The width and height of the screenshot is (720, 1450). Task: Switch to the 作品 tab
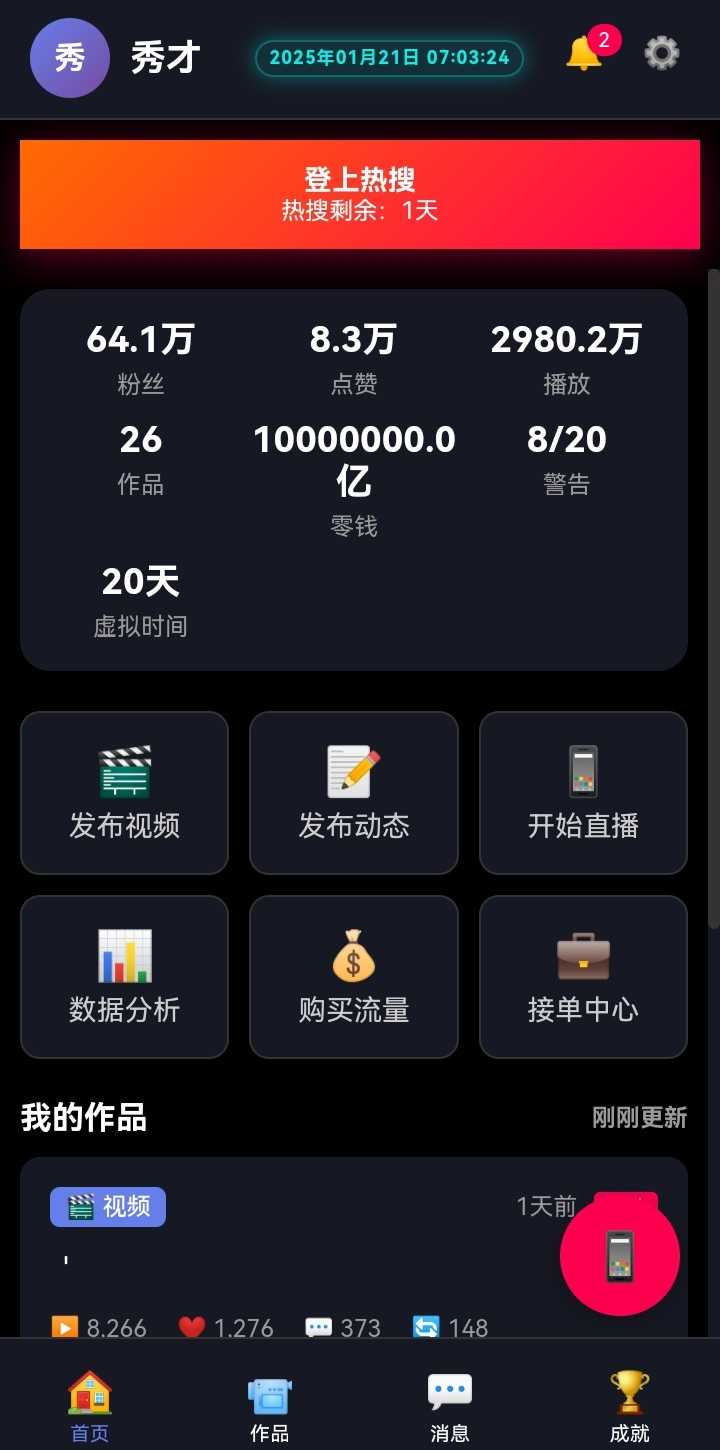click(270, 1406)
